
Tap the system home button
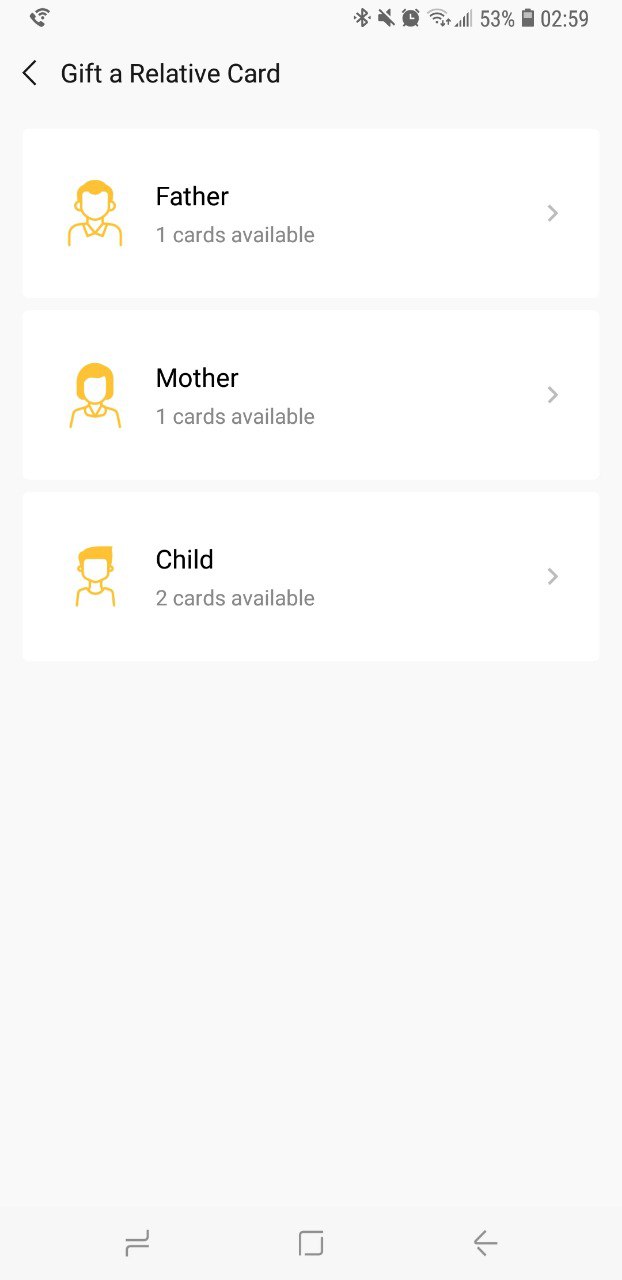click(311, 1243)
